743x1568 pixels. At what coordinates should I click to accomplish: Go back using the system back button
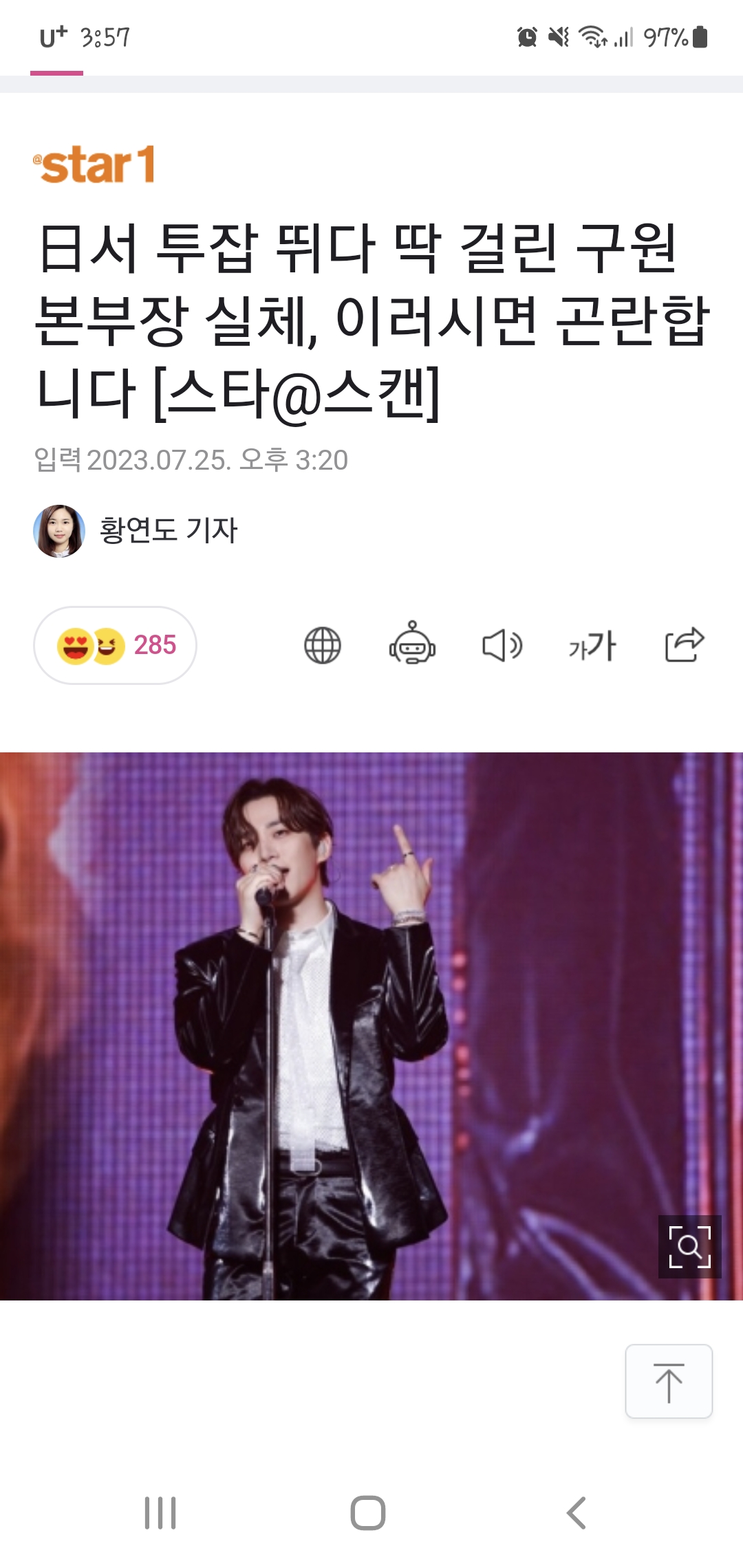point(577,1513)
